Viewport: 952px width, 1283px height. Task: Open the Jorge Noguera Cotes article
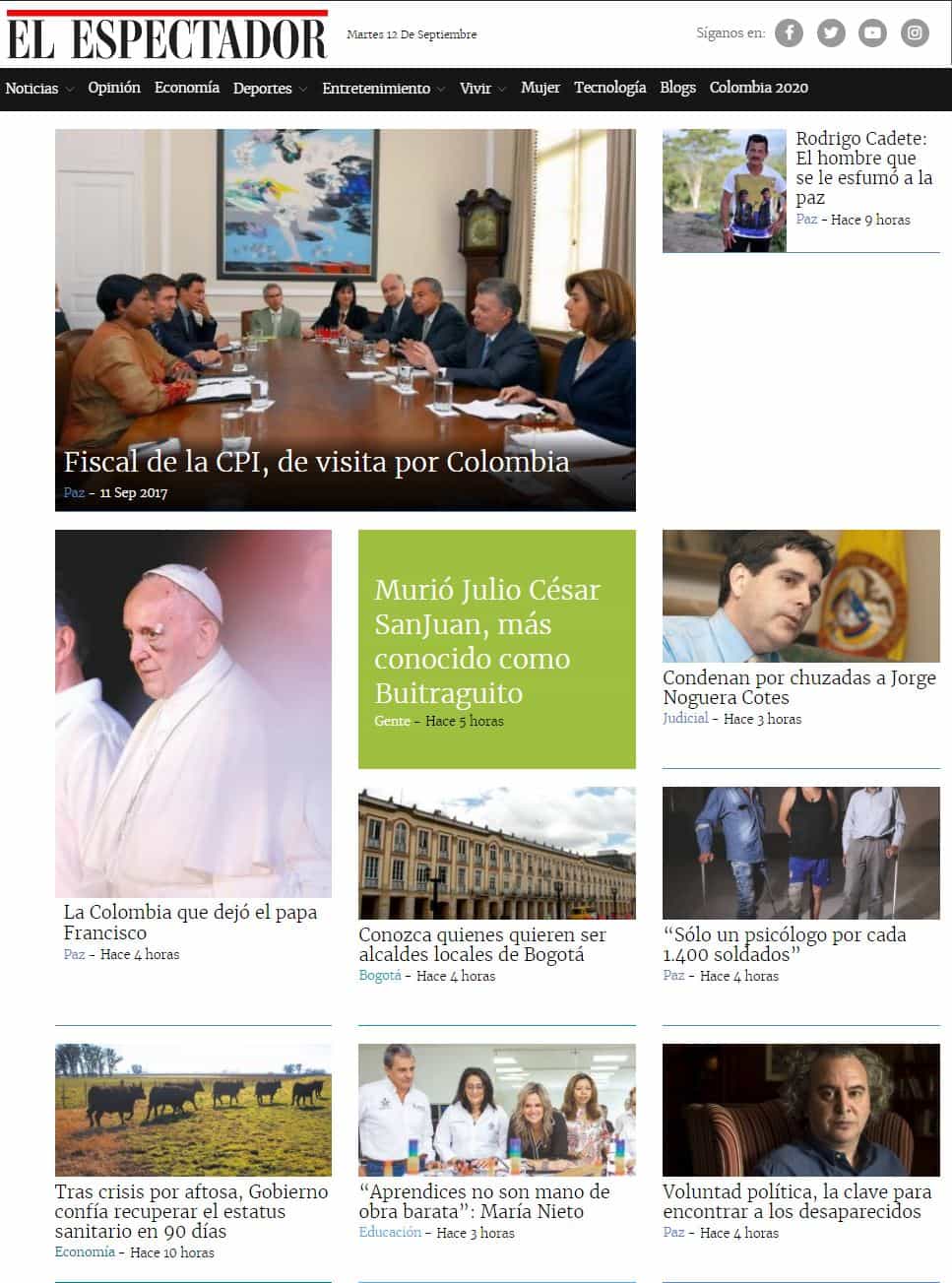pos(798,687)
